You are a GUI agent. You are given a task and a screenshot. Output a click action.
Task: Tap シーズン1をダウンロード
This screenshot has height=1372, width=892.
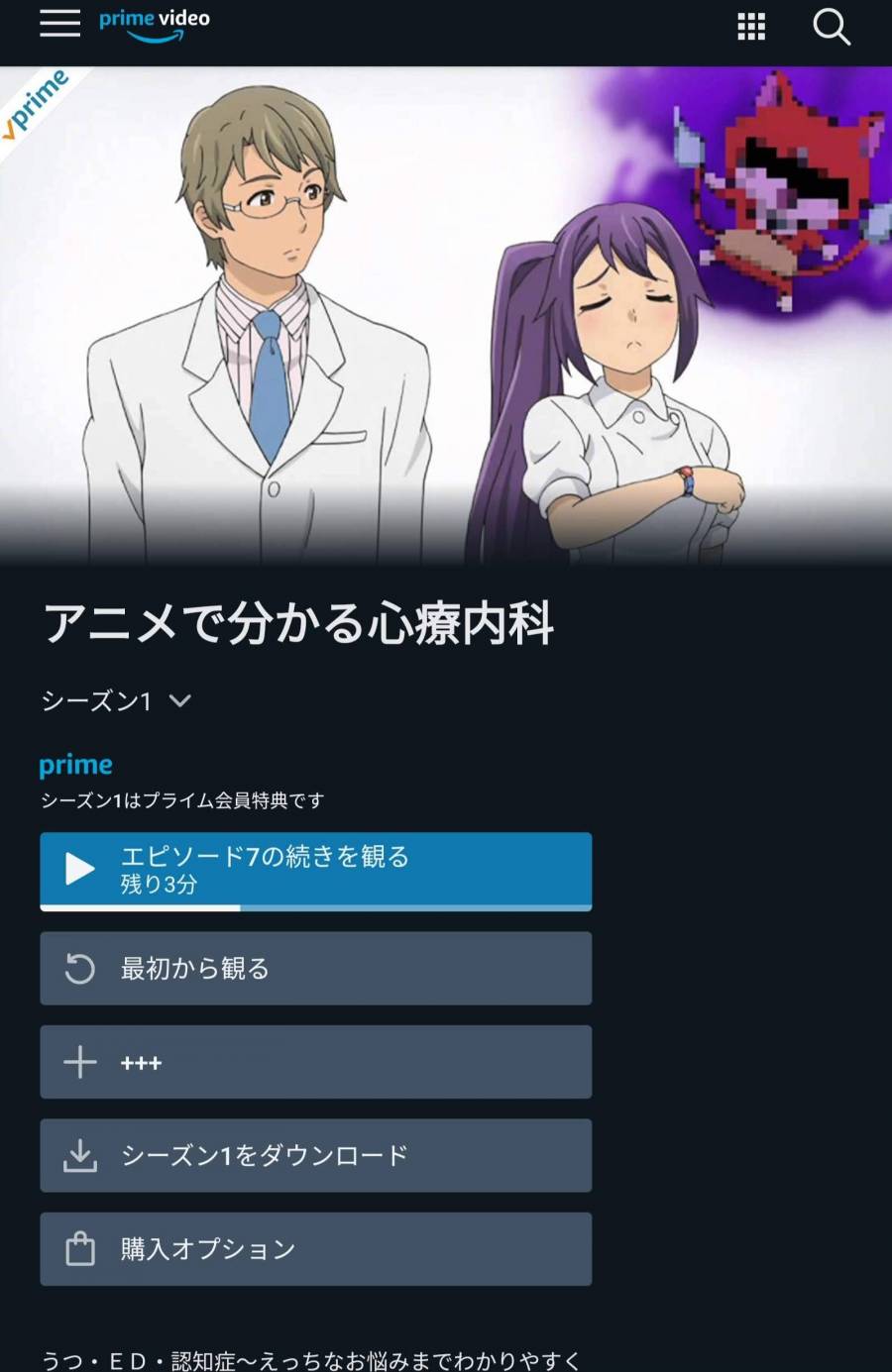coord(315,1155)
